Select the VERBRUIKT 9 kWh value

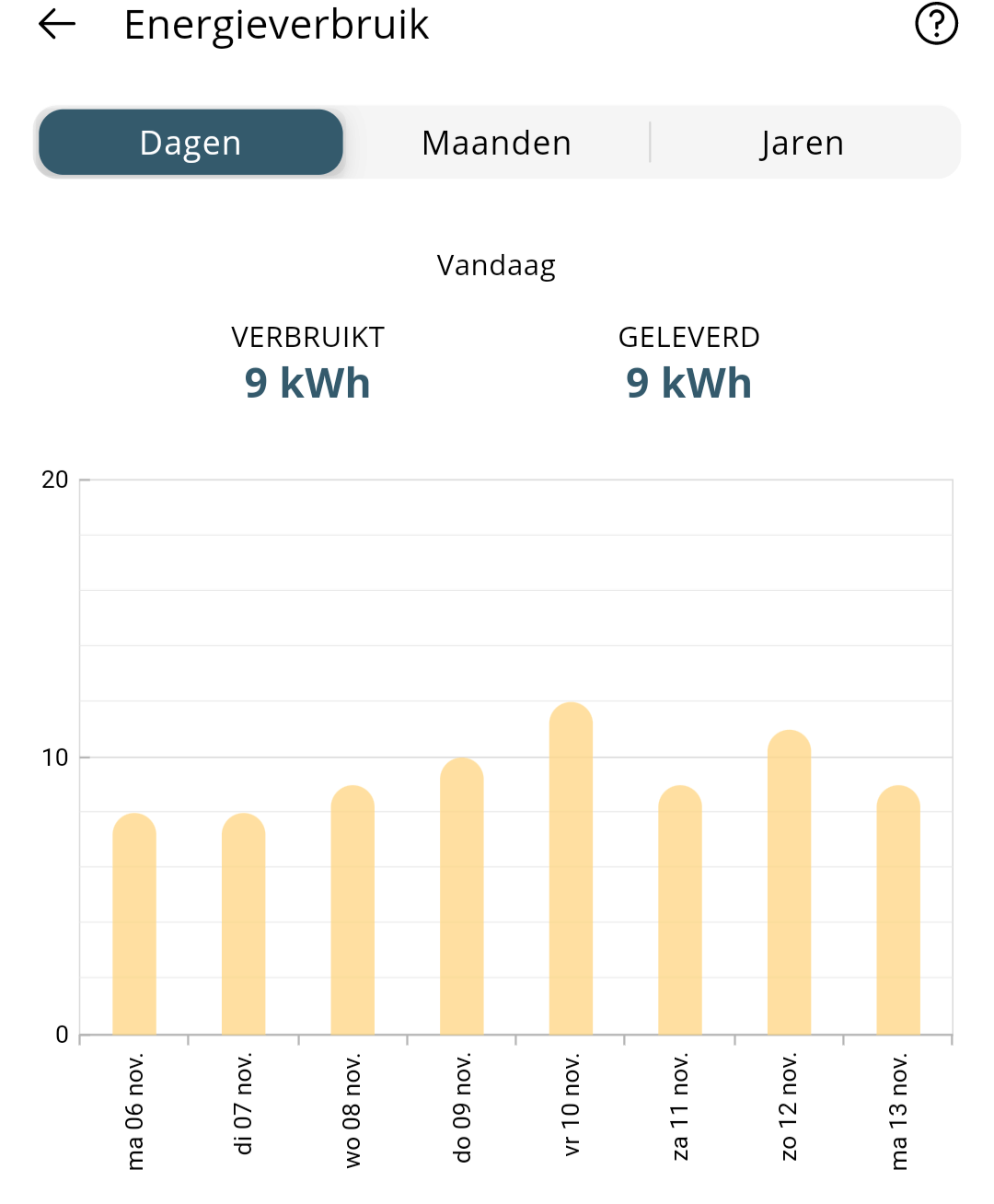tap(306, 381)
